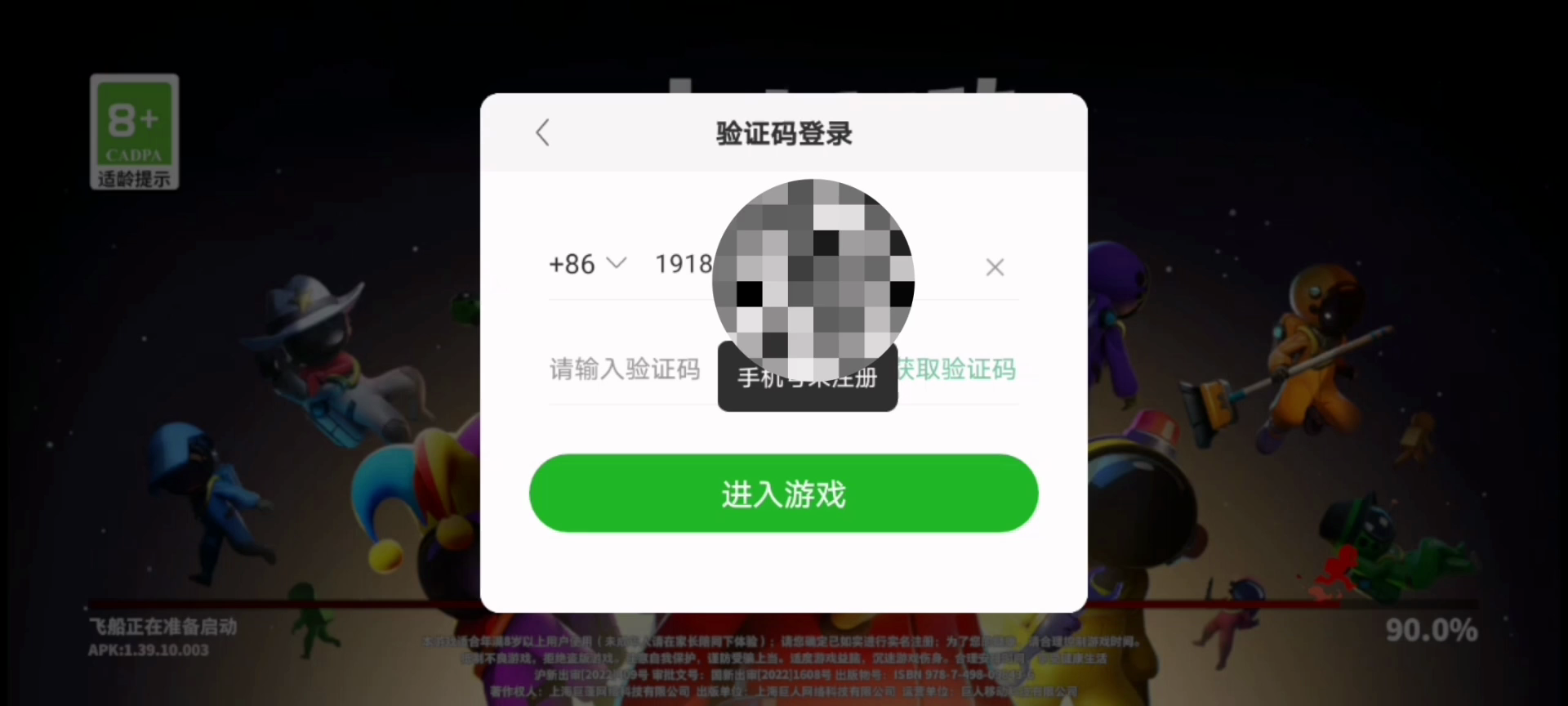Focus the 请输入验证码 code field
This screenshot has height=706, width=1568.
(625, 369)
